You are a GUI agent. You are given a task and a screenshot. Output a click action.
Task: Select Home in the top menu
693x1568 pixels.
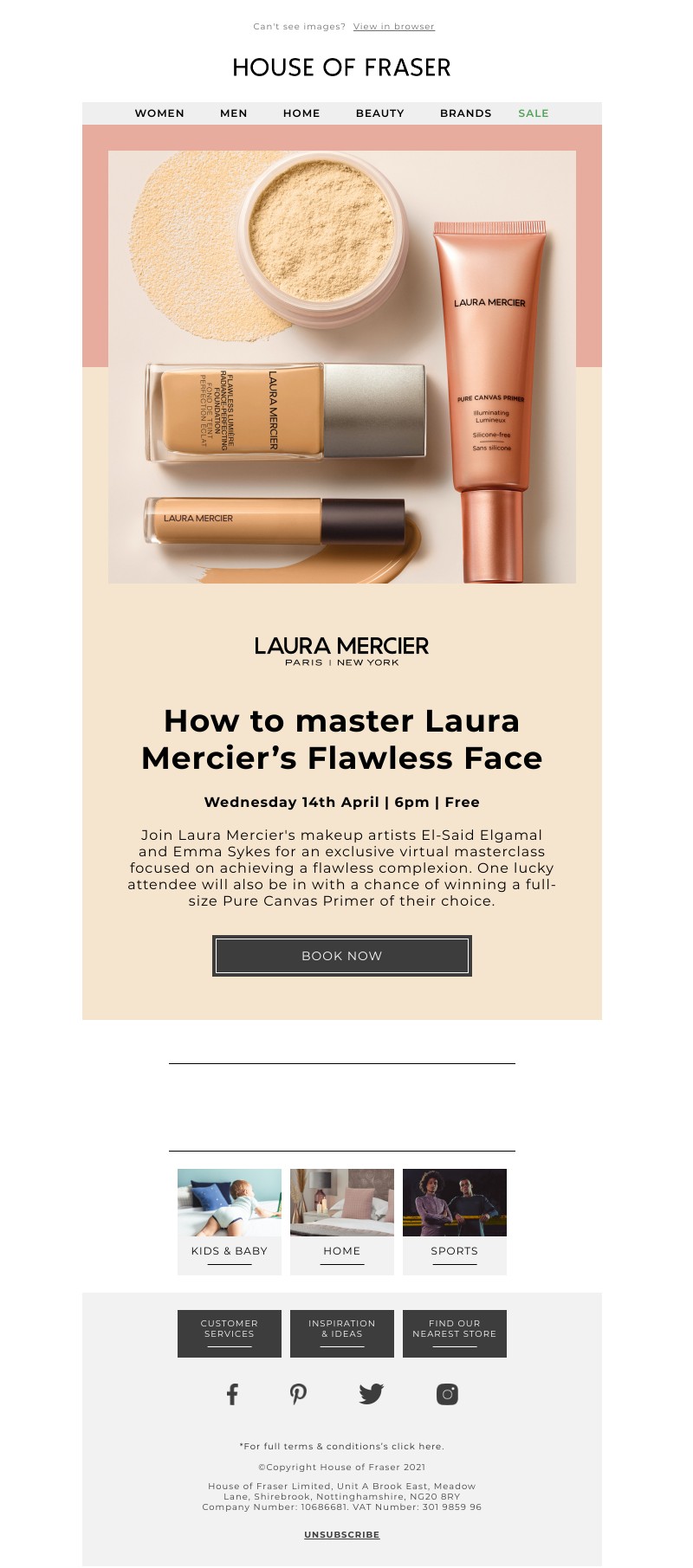(301, 113)
